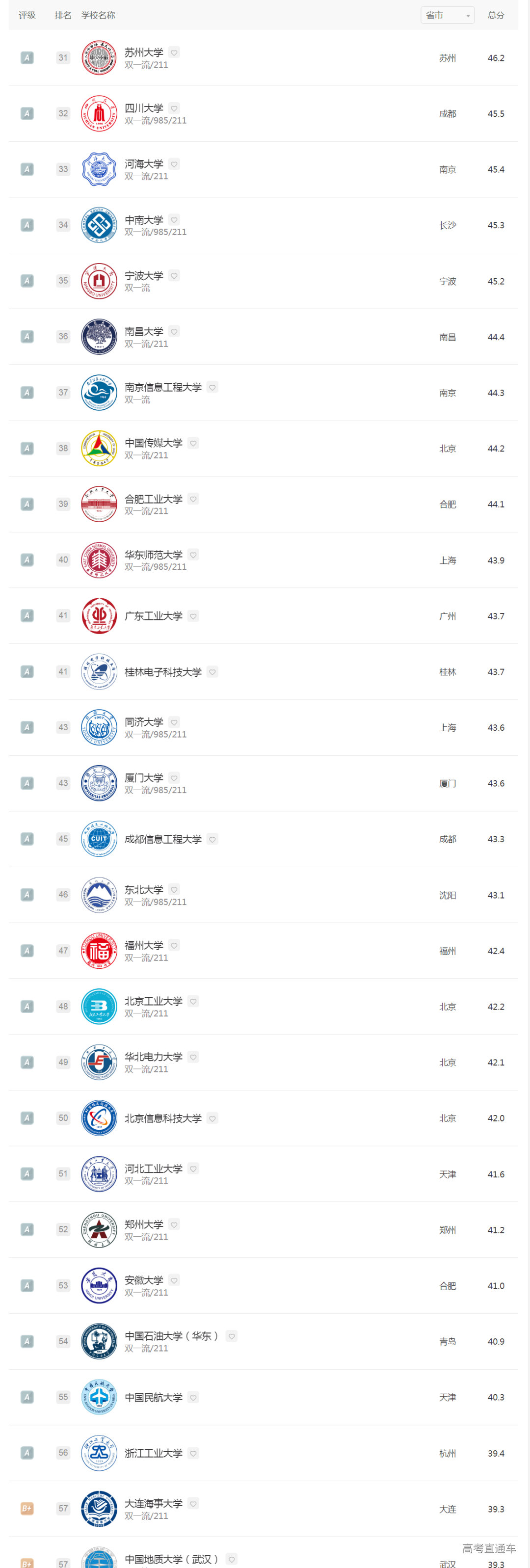The image size is (530, 1568).
Task: Click the B+ rating badge beside 大连海事大学
Action: pos(27,1508)
